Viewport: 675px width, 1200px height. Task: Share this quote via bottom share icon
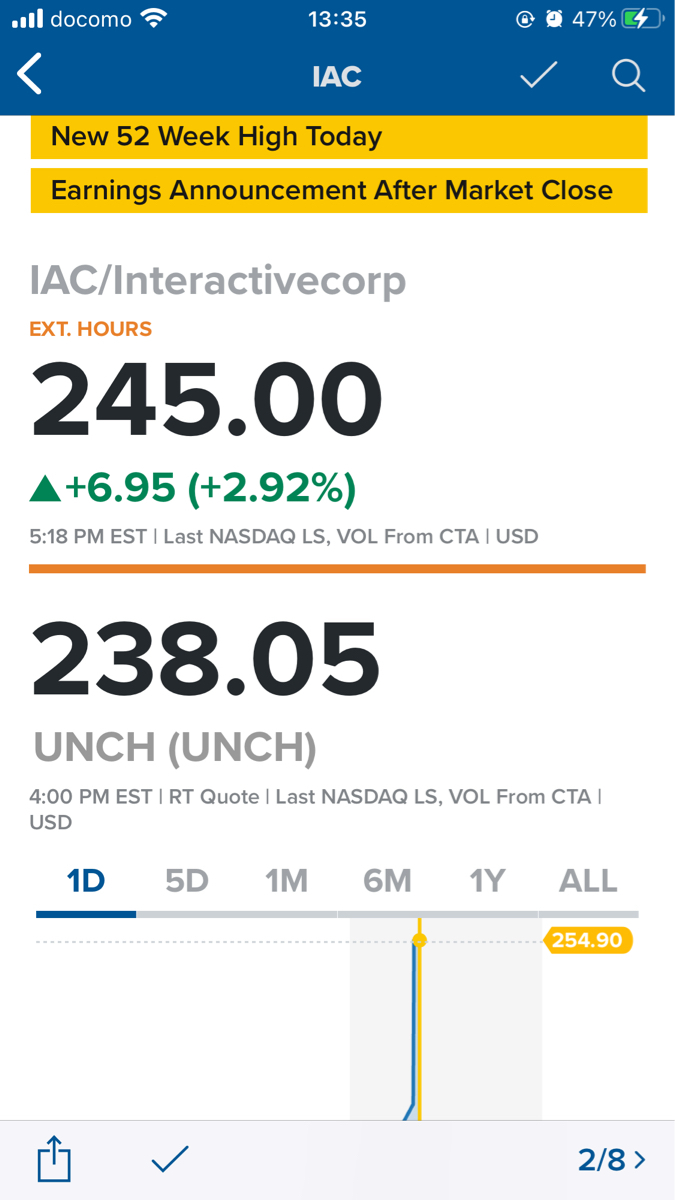55,1160
